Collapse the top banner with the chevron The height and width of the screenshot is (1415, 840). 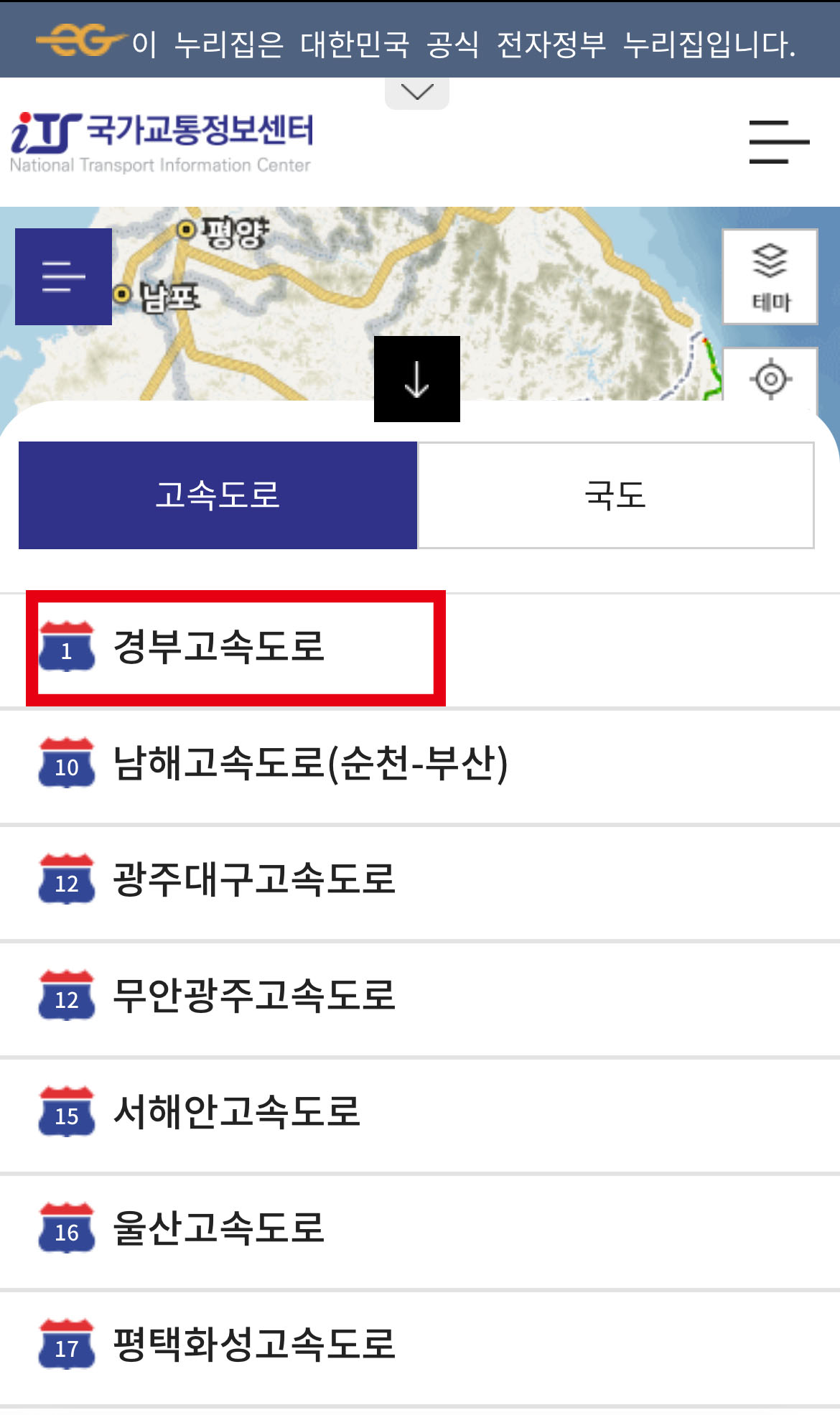(416, 89)
